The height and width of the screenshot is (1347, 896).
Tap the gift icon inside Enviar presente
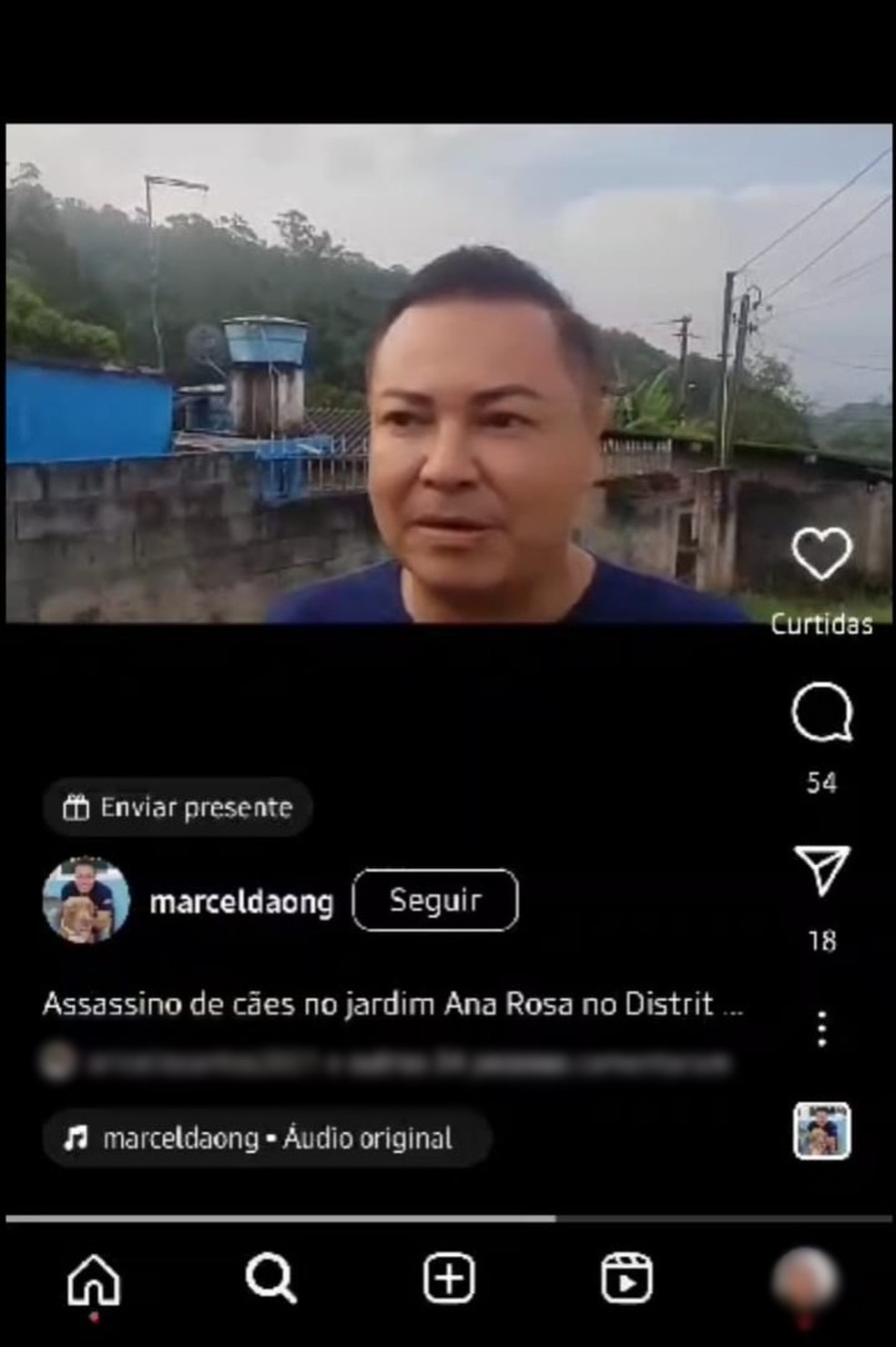tap(76, 807)
